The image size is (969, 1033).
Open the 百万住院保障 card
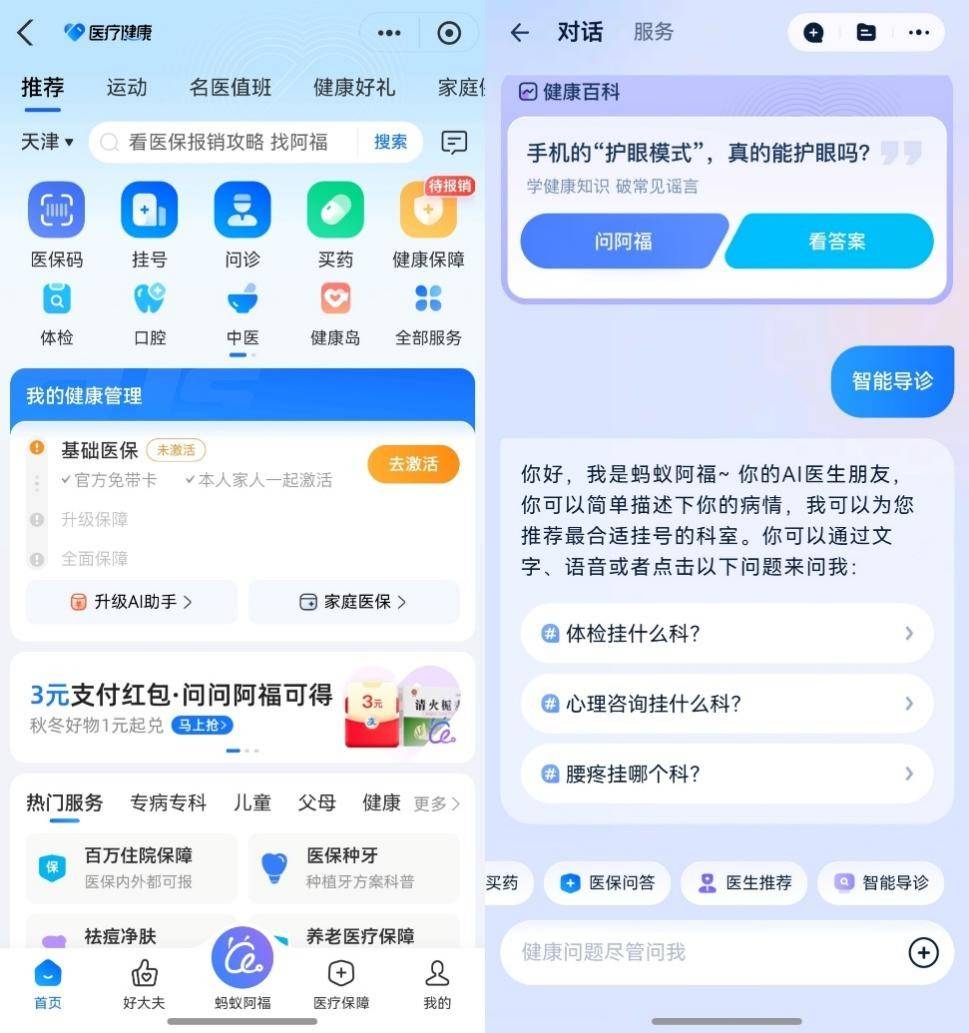point(131,867)
